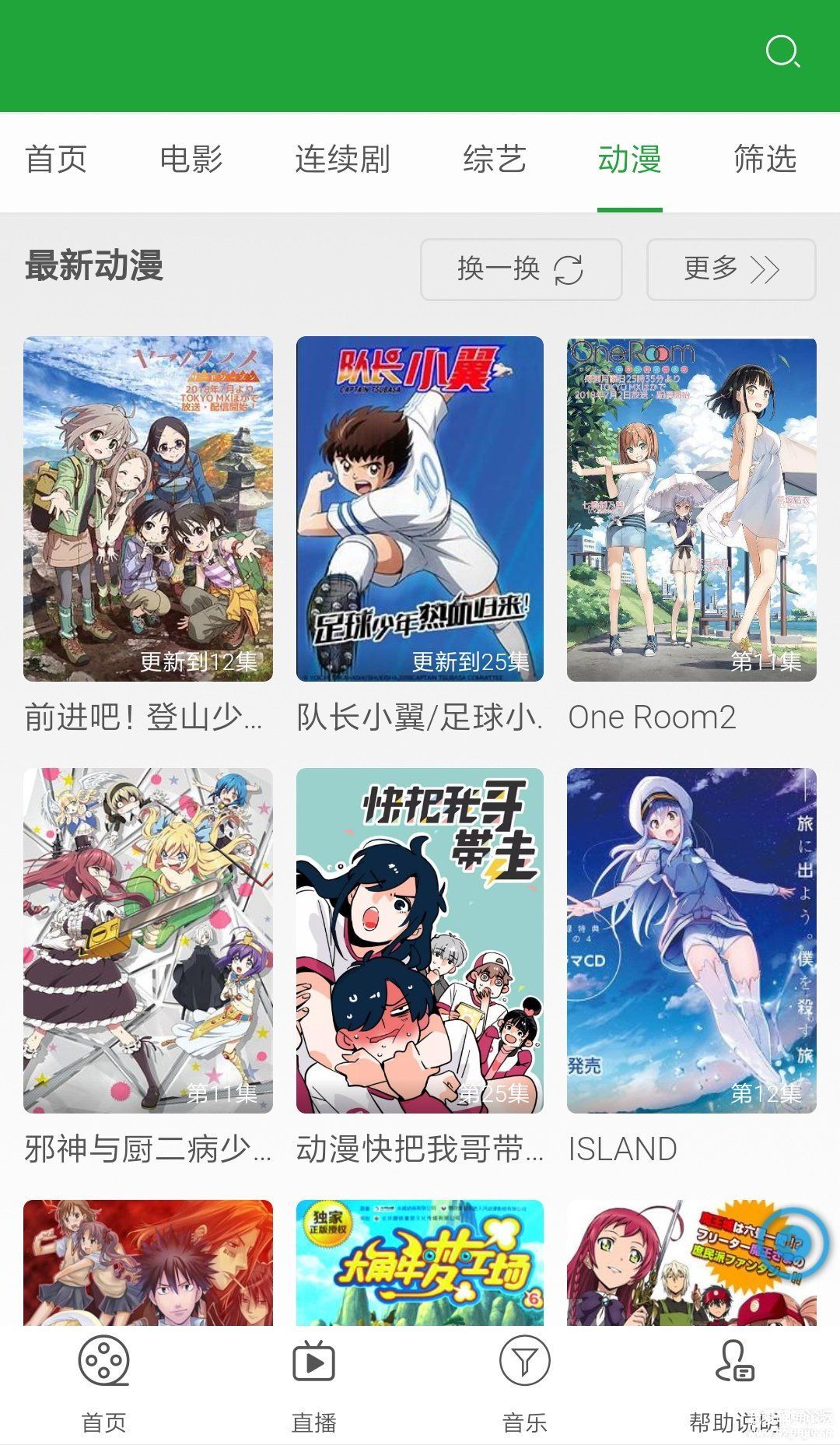Switch to the 电影 tab
Image resolution: width=840 pixels, height=1445 pixels.
191,160
